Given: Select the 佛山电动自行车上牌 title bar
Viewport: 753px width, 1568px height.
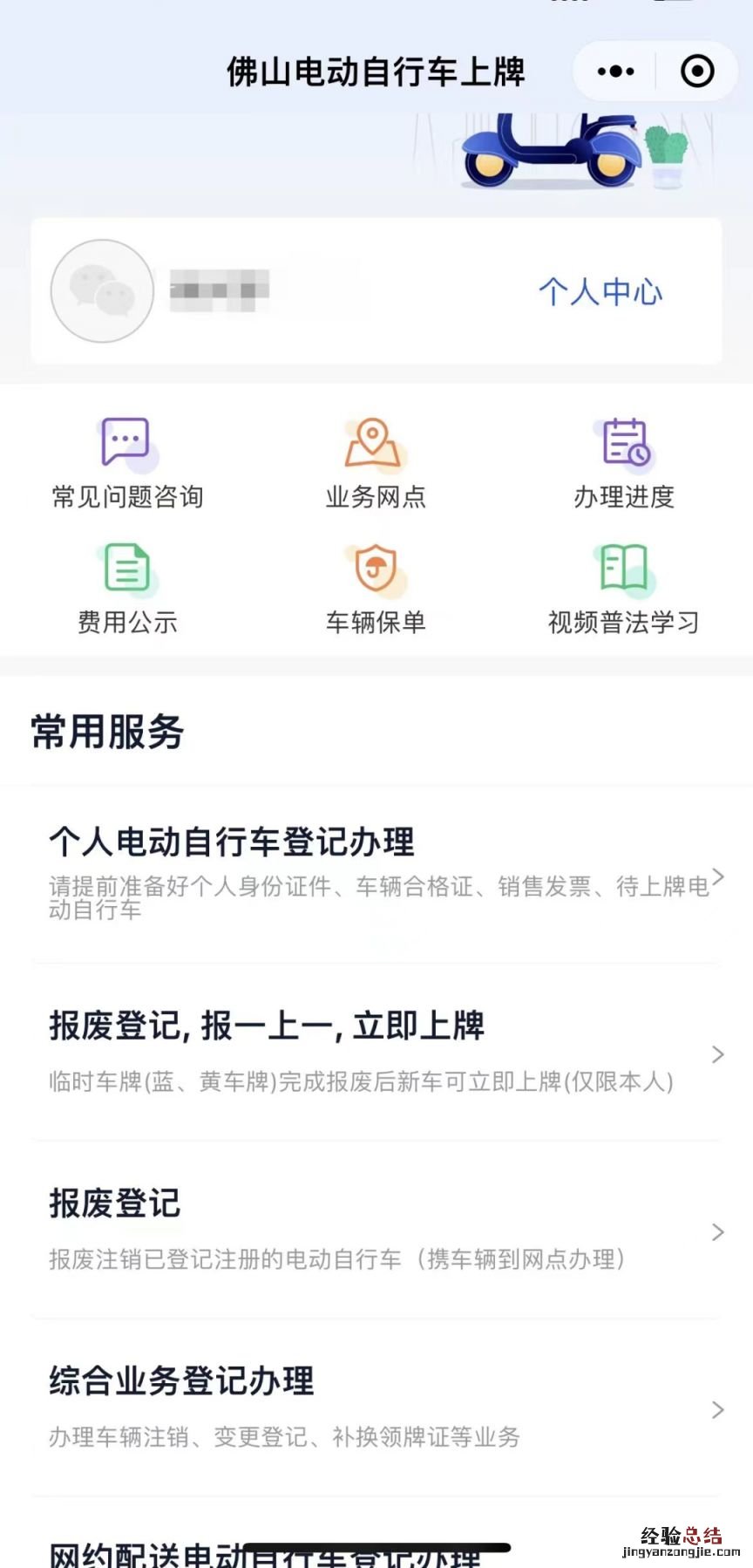Looking at the screenshot, I should pos(376,73).
